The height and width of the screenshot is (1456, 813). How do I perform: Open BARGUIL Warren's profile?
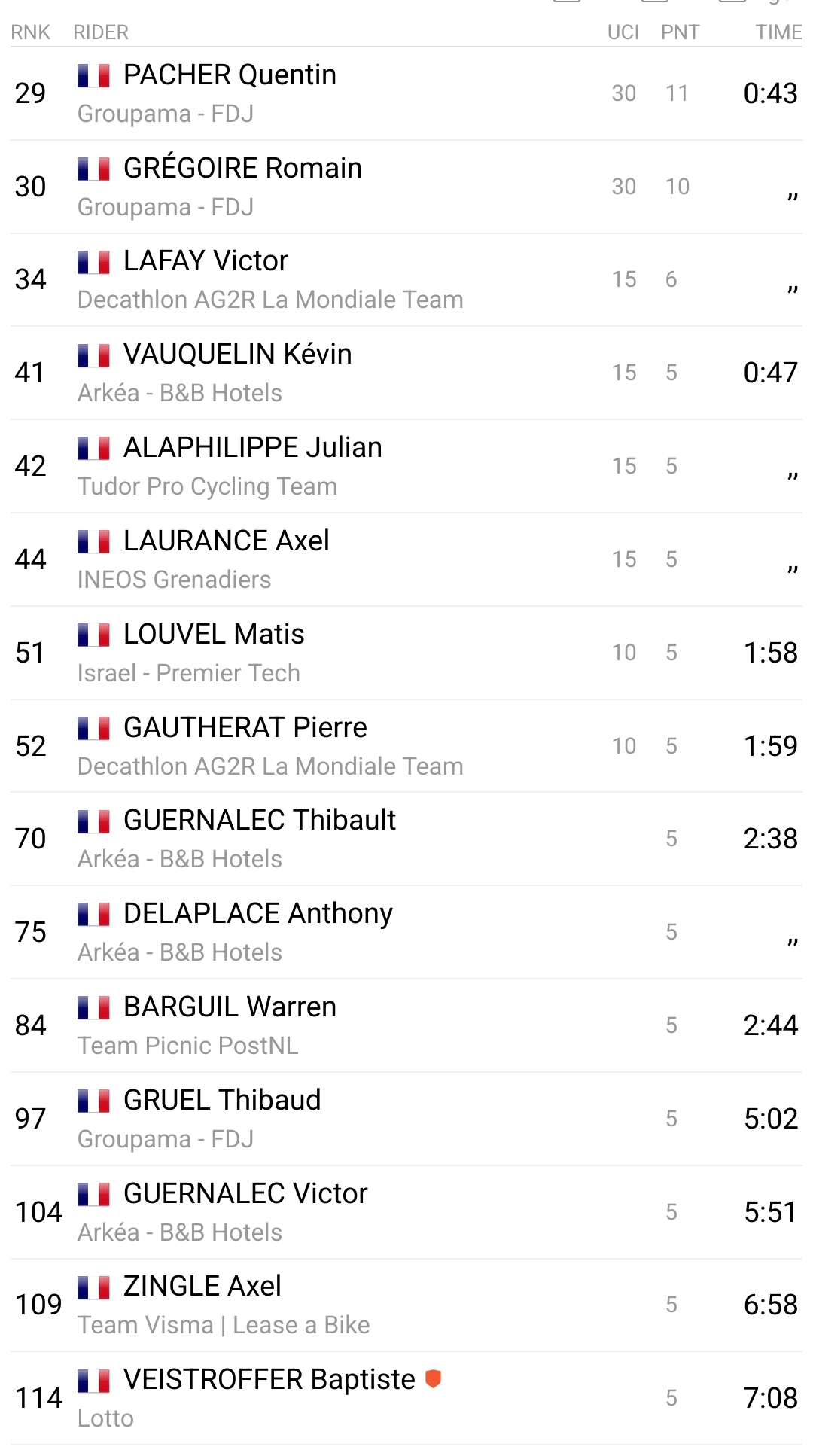[x=230, y=1007]
